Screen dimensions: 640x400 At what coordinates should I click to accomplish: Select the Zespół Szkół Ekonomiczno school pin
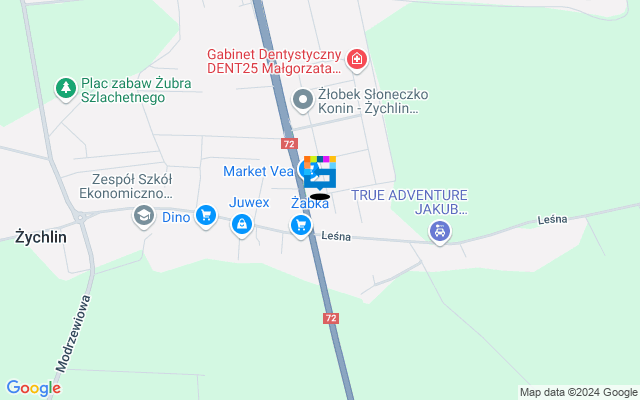(x=145, y=215)
